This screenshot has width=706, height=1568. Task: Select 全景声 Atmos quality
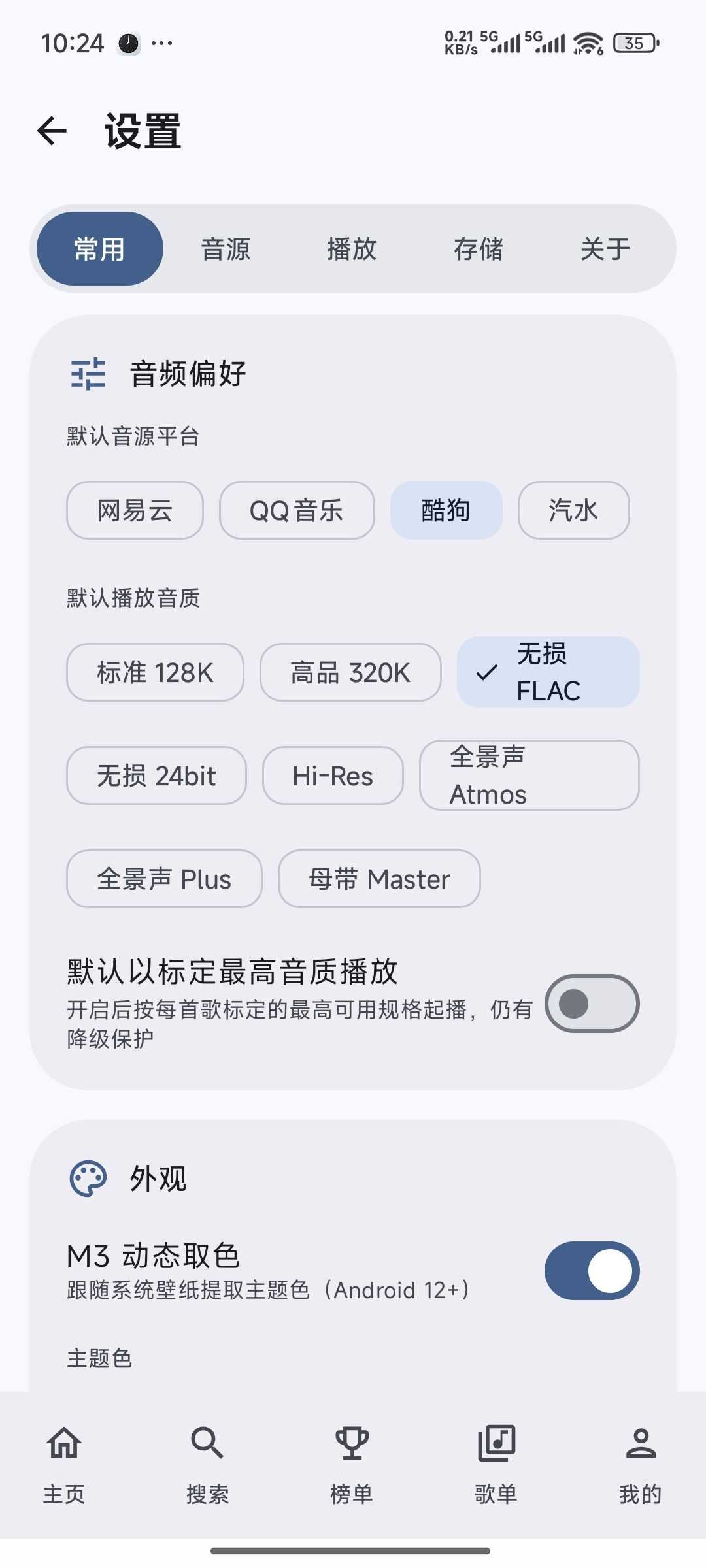(529, 776)
